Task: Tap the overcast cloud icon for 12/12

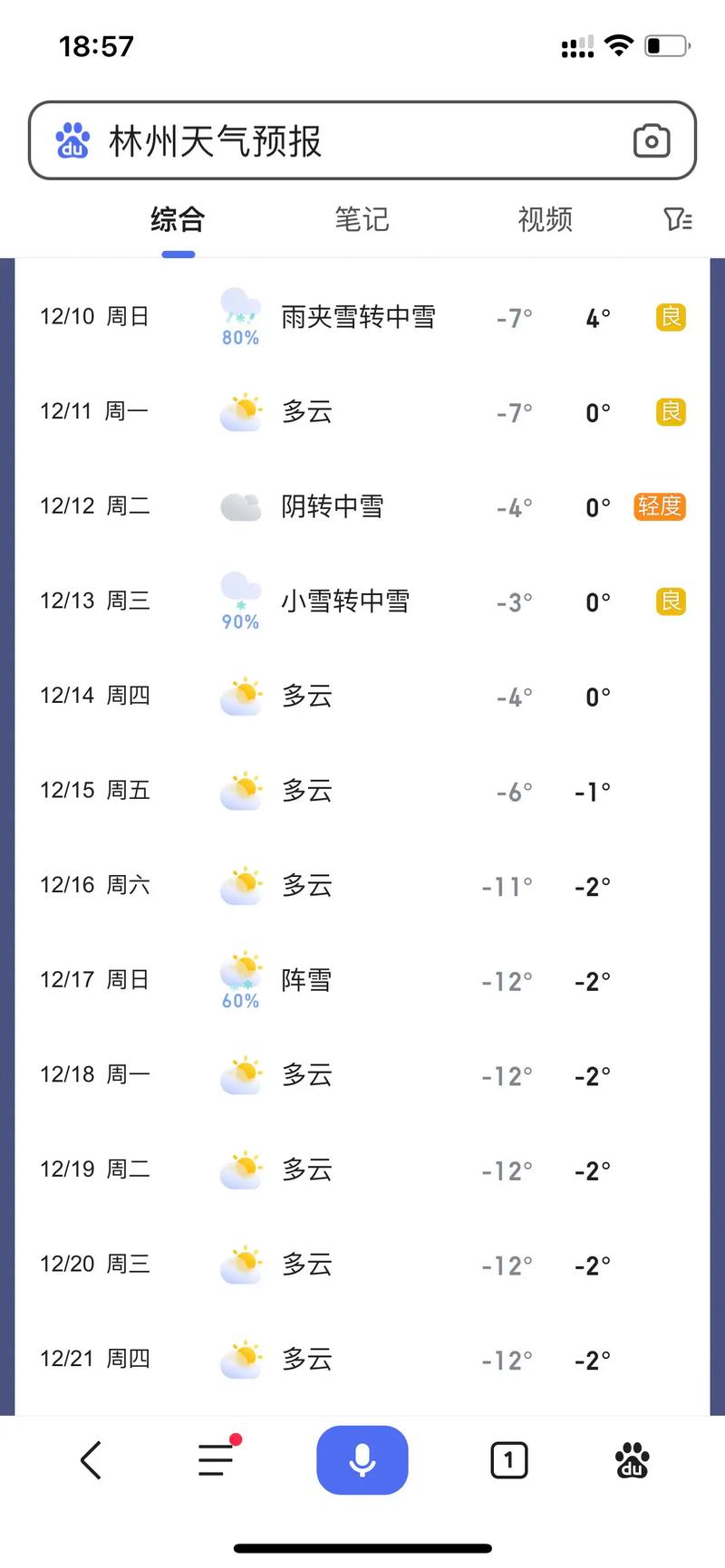Action: [x=240, y=505]
